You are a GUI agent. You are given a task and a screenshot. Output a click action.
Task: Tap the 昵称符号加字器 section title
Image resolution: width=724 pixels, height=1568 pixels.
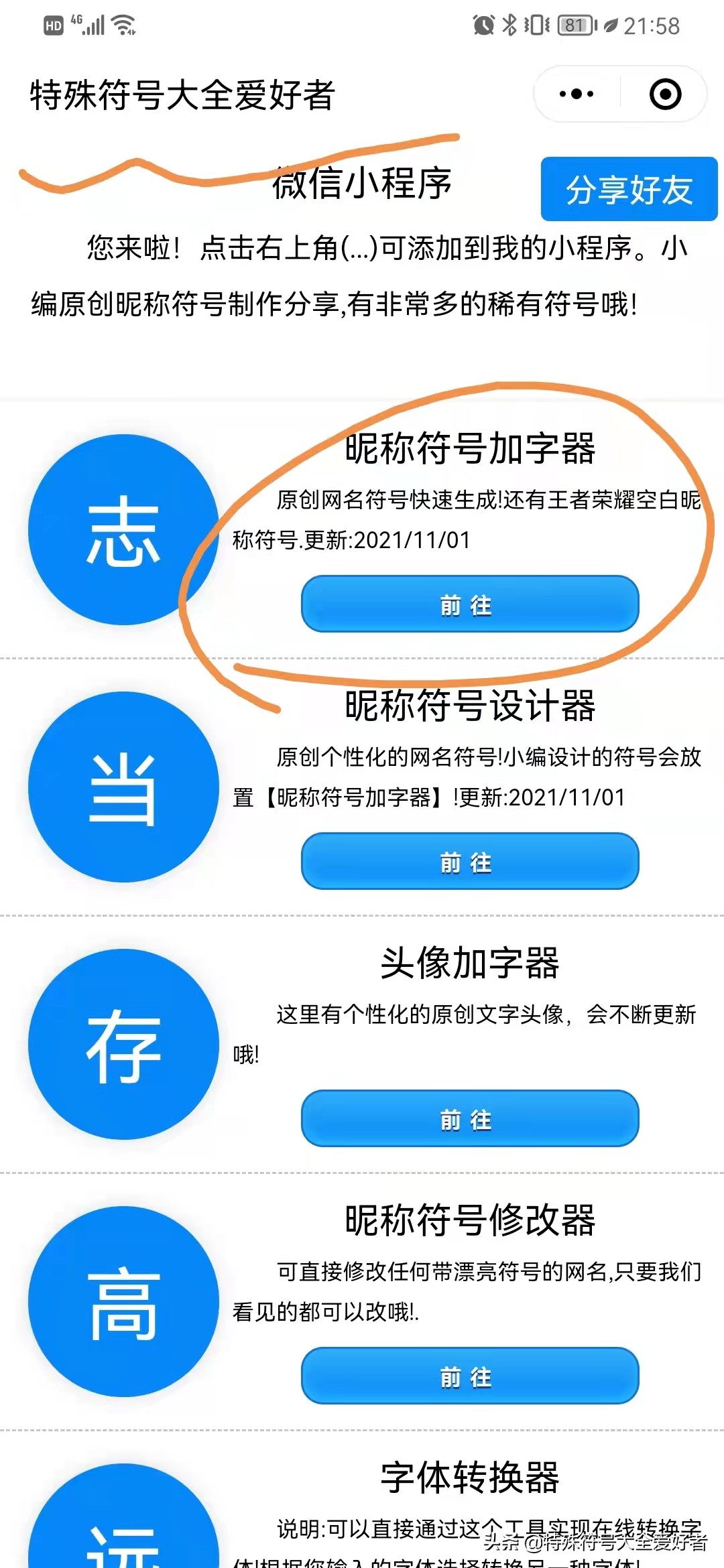469,450
